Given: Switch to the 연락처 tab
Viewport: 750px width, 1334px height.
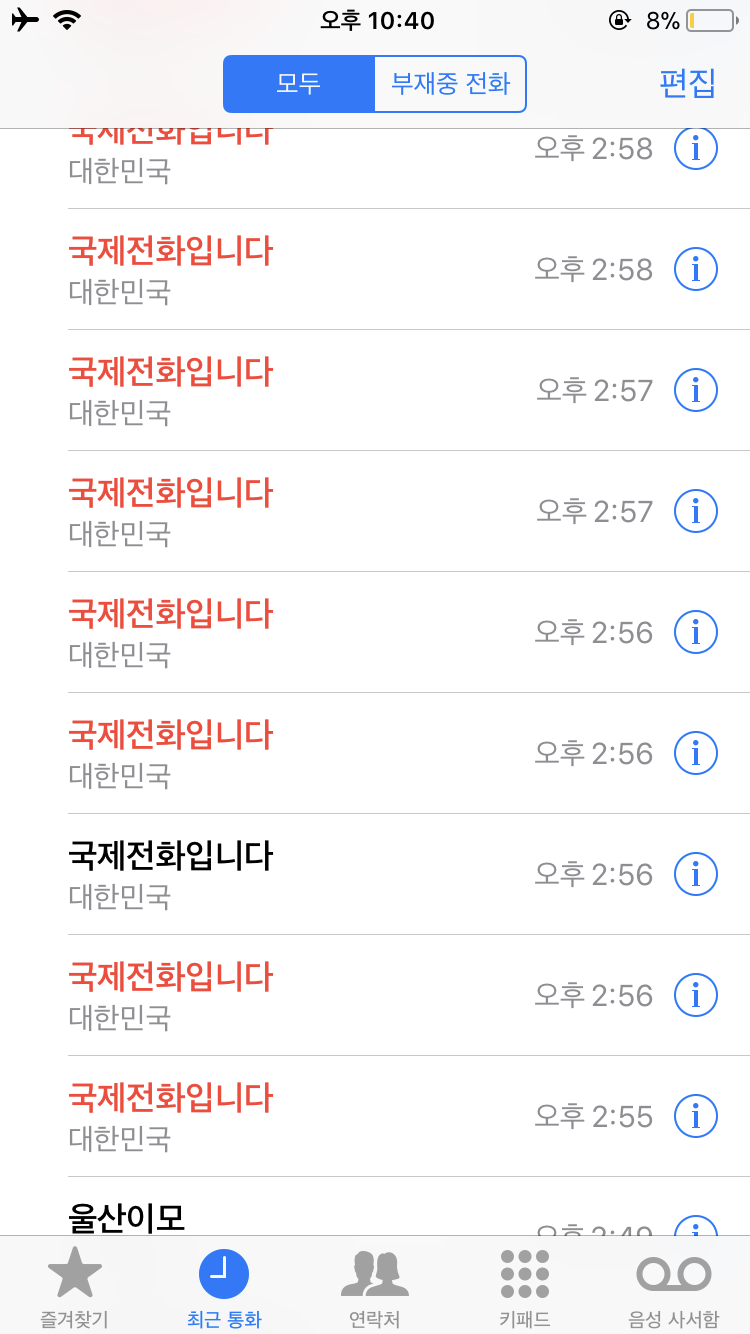Looking at the screenshot, I should 375,1288.
